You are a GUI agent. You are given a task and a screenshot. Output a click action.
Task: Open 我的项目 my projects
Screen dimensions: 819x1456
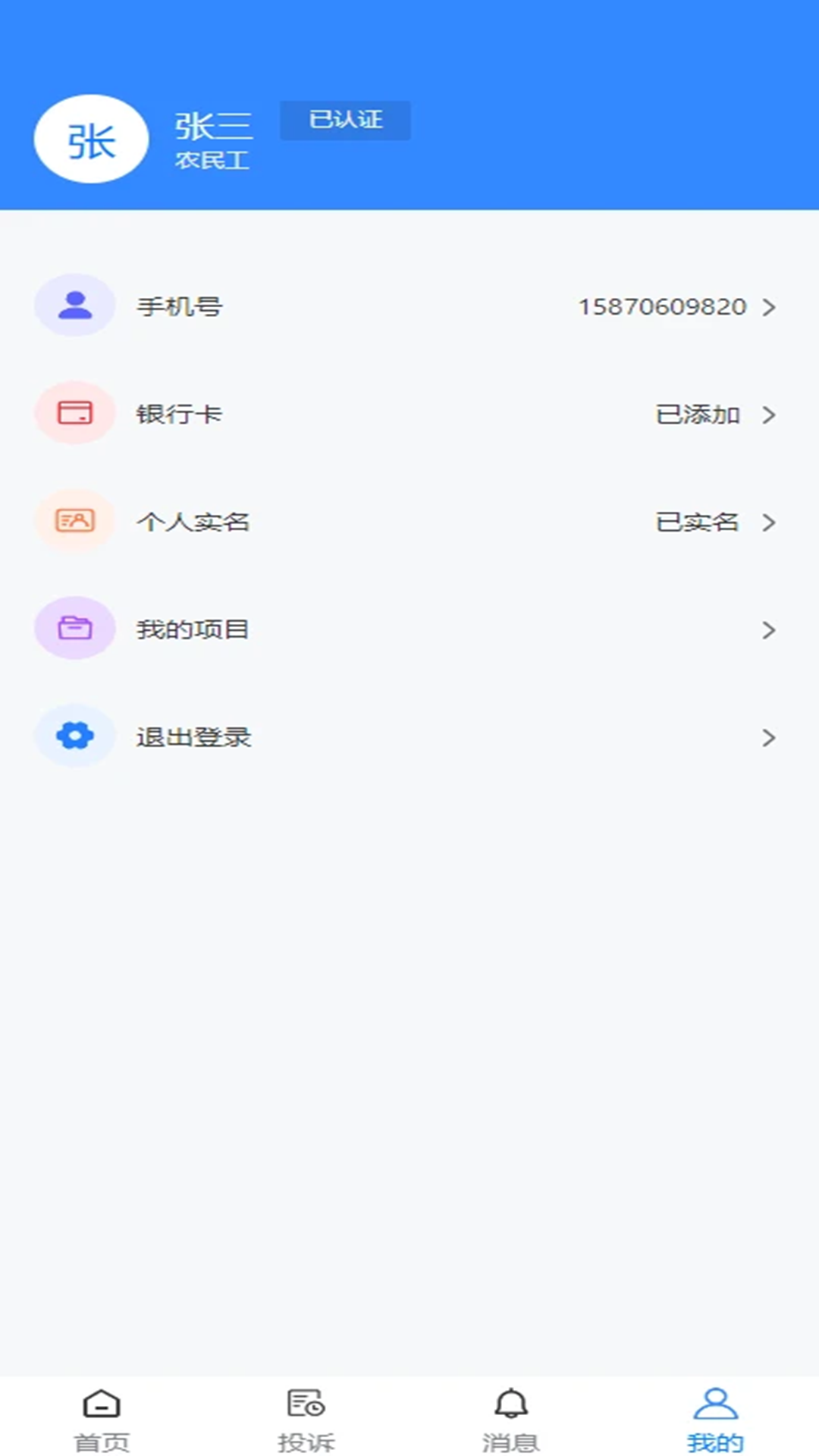[409, 629]
